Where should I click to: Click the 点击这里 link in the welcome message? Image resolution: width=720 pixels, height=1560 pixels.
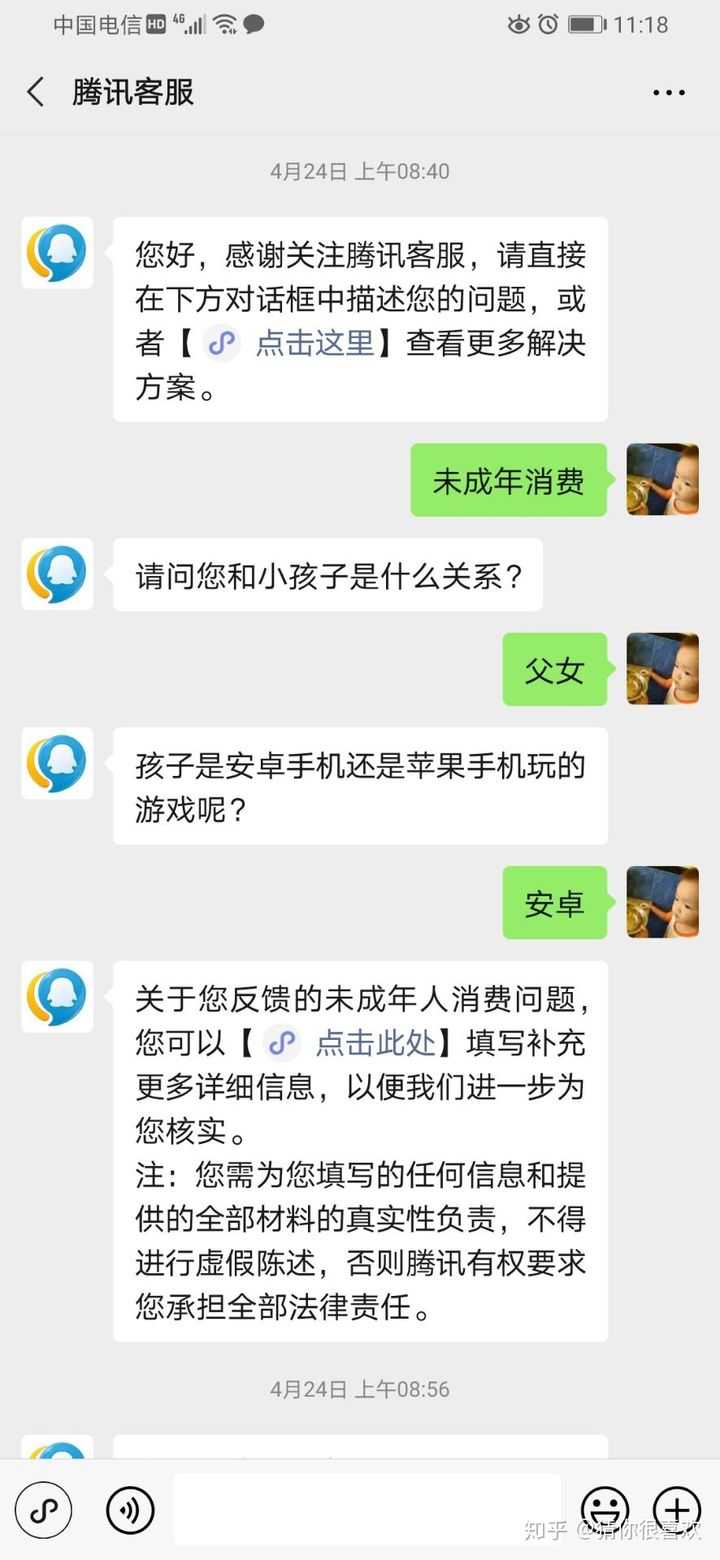pyautogui.click(x=314, y=344)
